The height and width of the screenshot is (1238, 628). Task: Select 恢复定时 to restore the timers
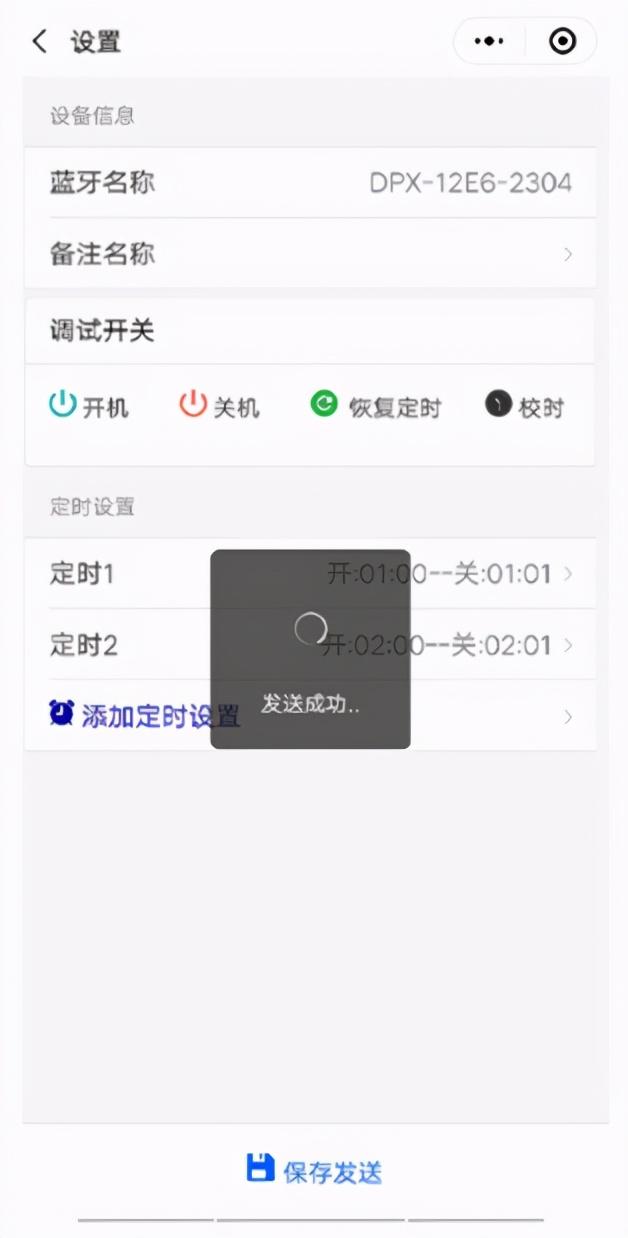375,406
